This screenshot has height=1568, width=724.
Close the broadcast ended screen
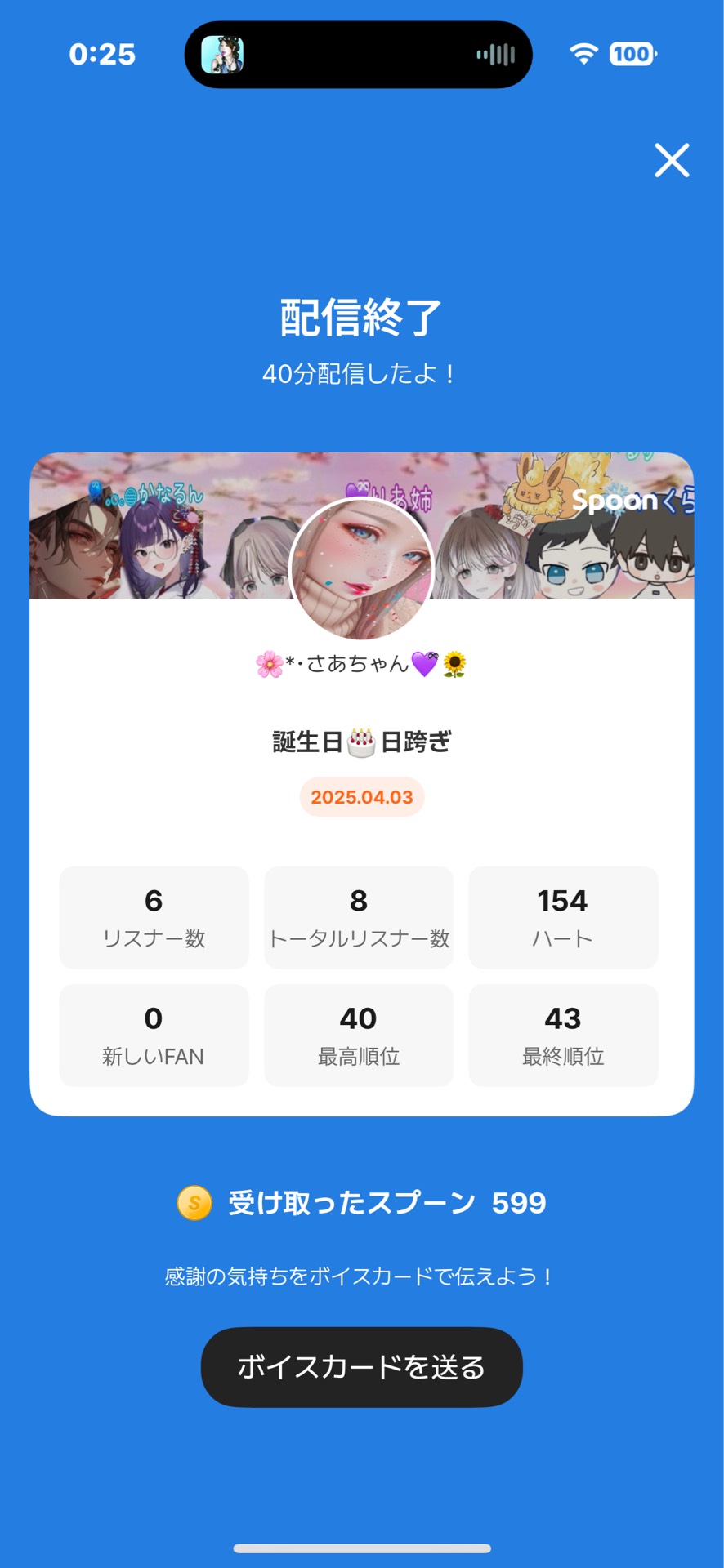(x=672, y=160)
